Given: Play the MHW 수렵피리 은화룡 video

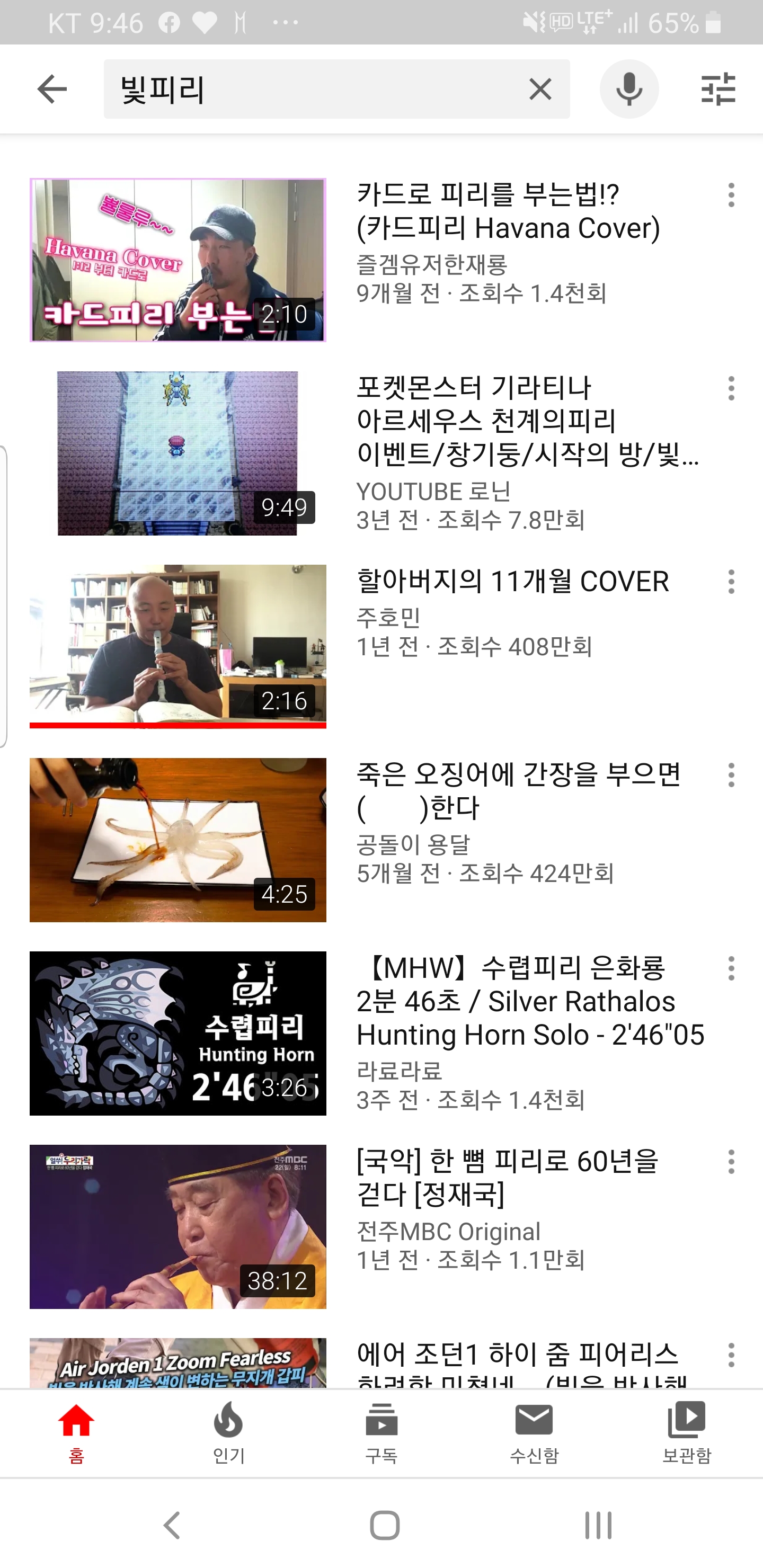Looking at the screenshot, I should click(x=178, y=1033).
